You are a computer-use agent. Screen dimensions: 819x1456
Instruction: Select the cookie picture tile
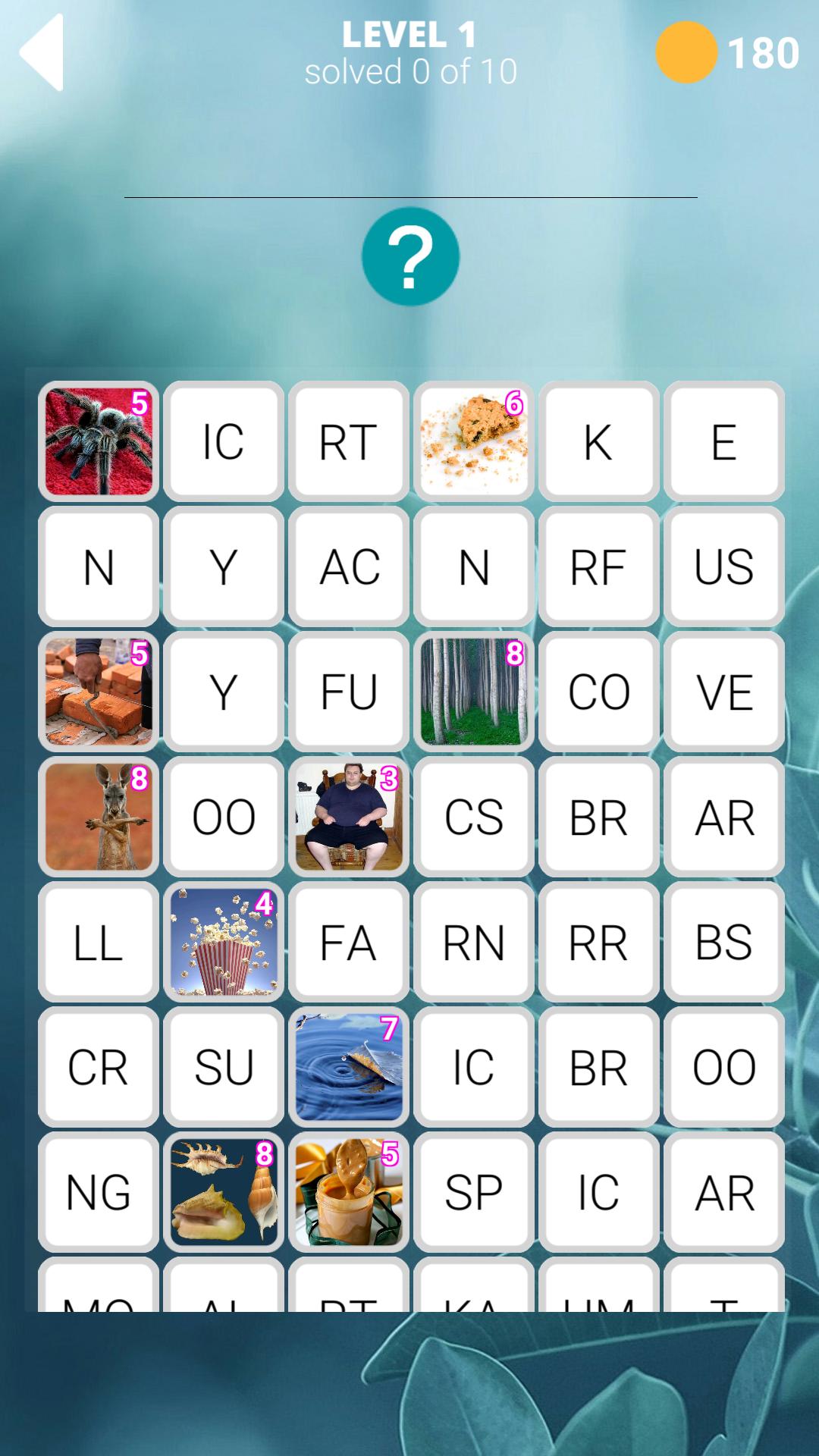coord(474,441)
